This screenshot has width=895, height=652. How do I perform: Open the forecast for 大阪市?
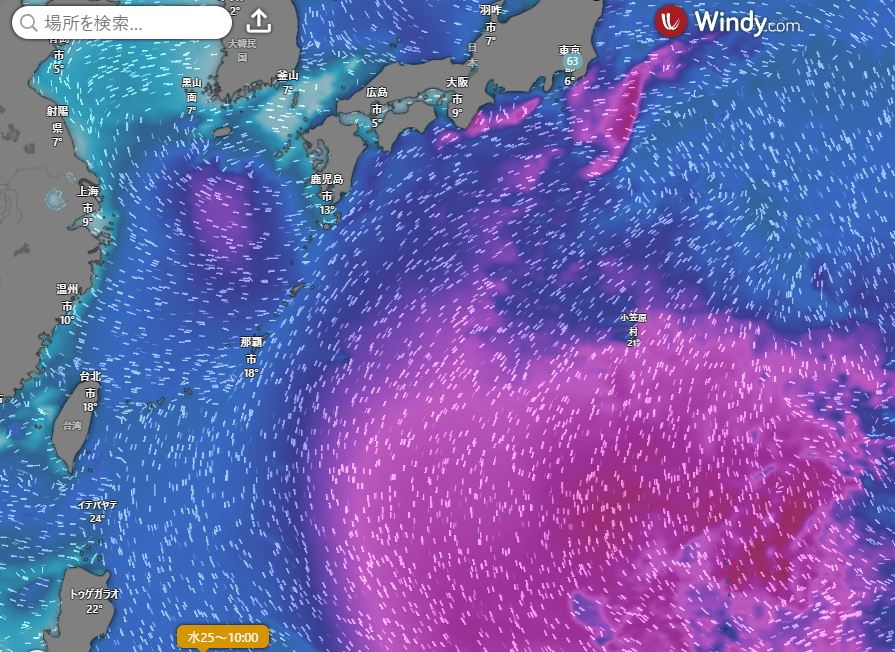tap(457, 98)
